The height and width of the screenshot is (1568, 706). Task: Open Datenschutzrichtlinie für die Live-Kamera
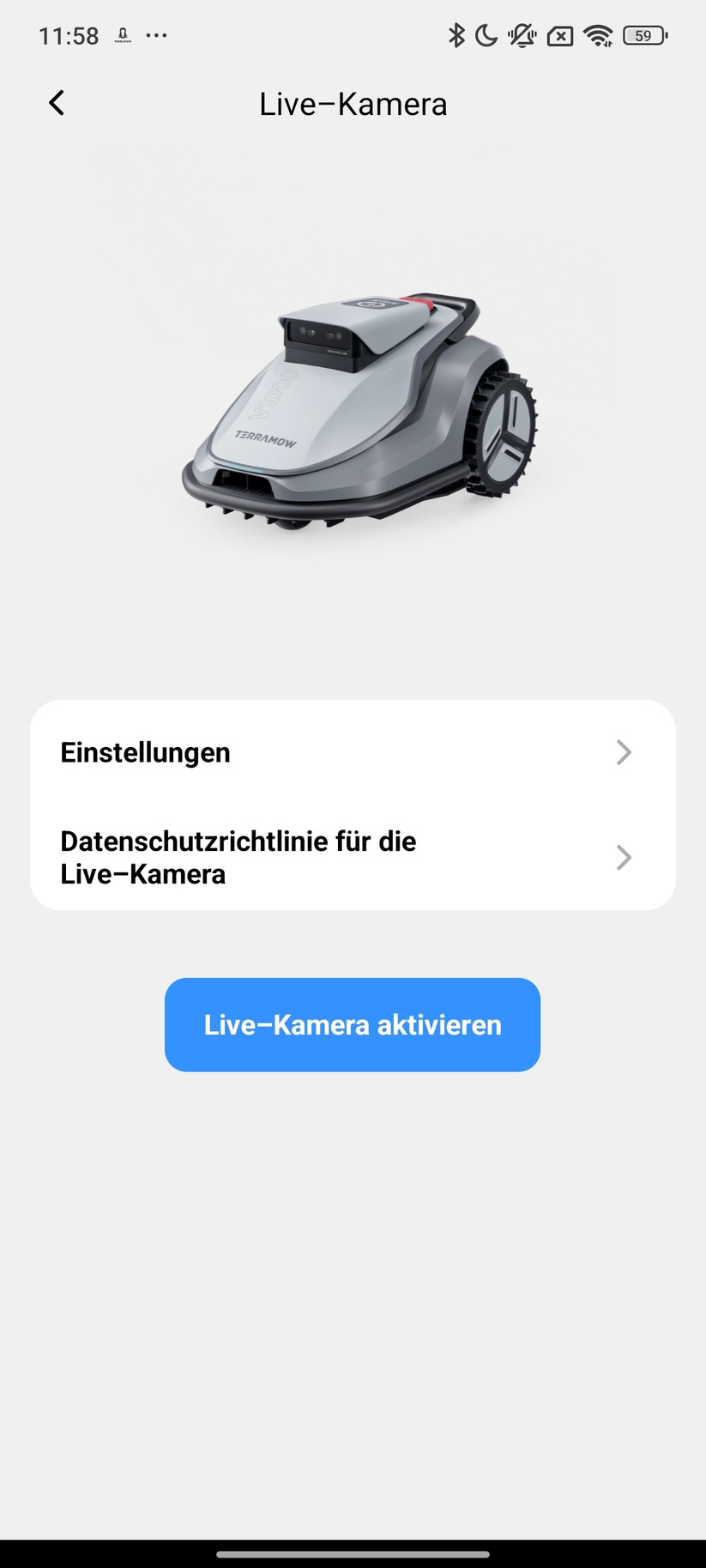352,857
